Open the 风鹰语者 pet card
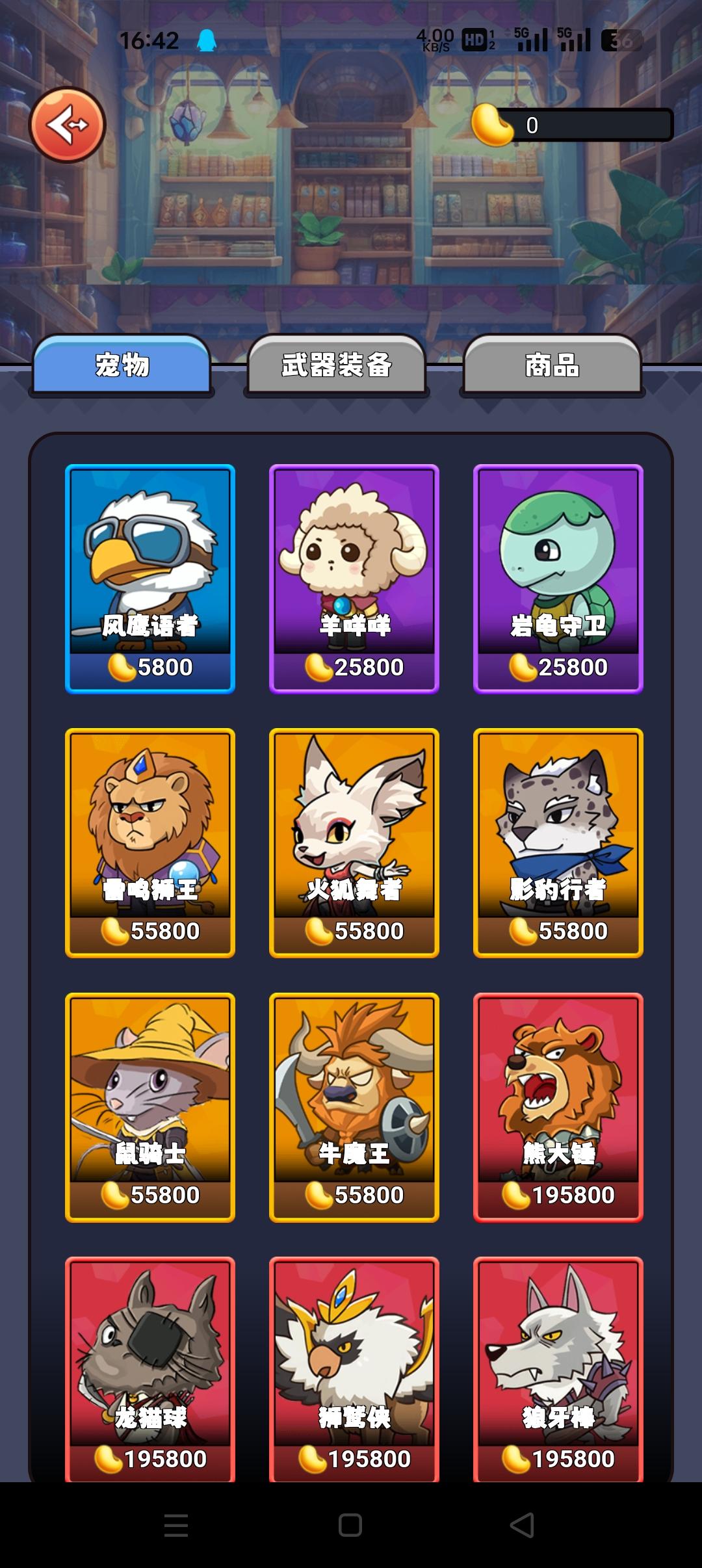This screenshot has height=1568, width=702. tap(150, 578)
